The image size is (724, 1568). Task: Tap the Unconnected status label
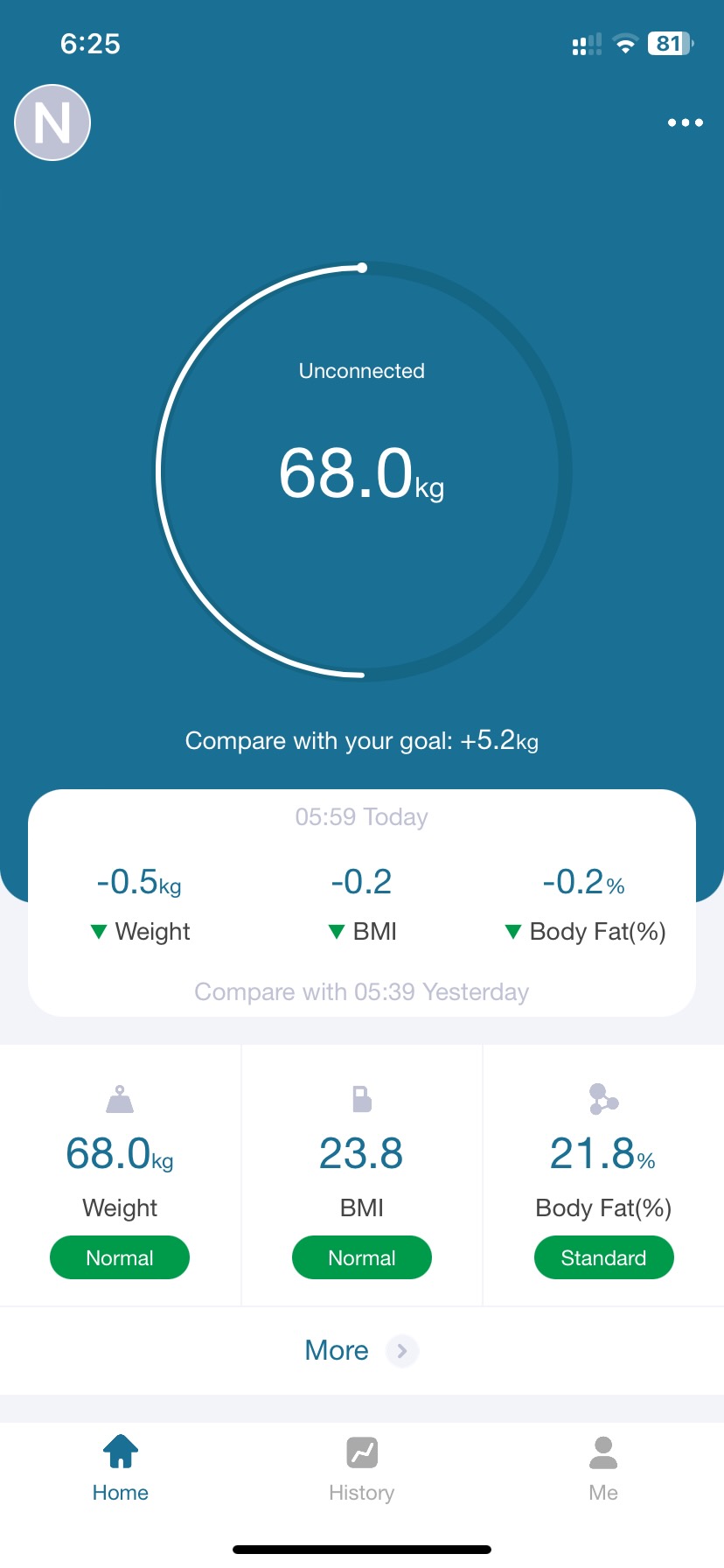pos(361,370)
